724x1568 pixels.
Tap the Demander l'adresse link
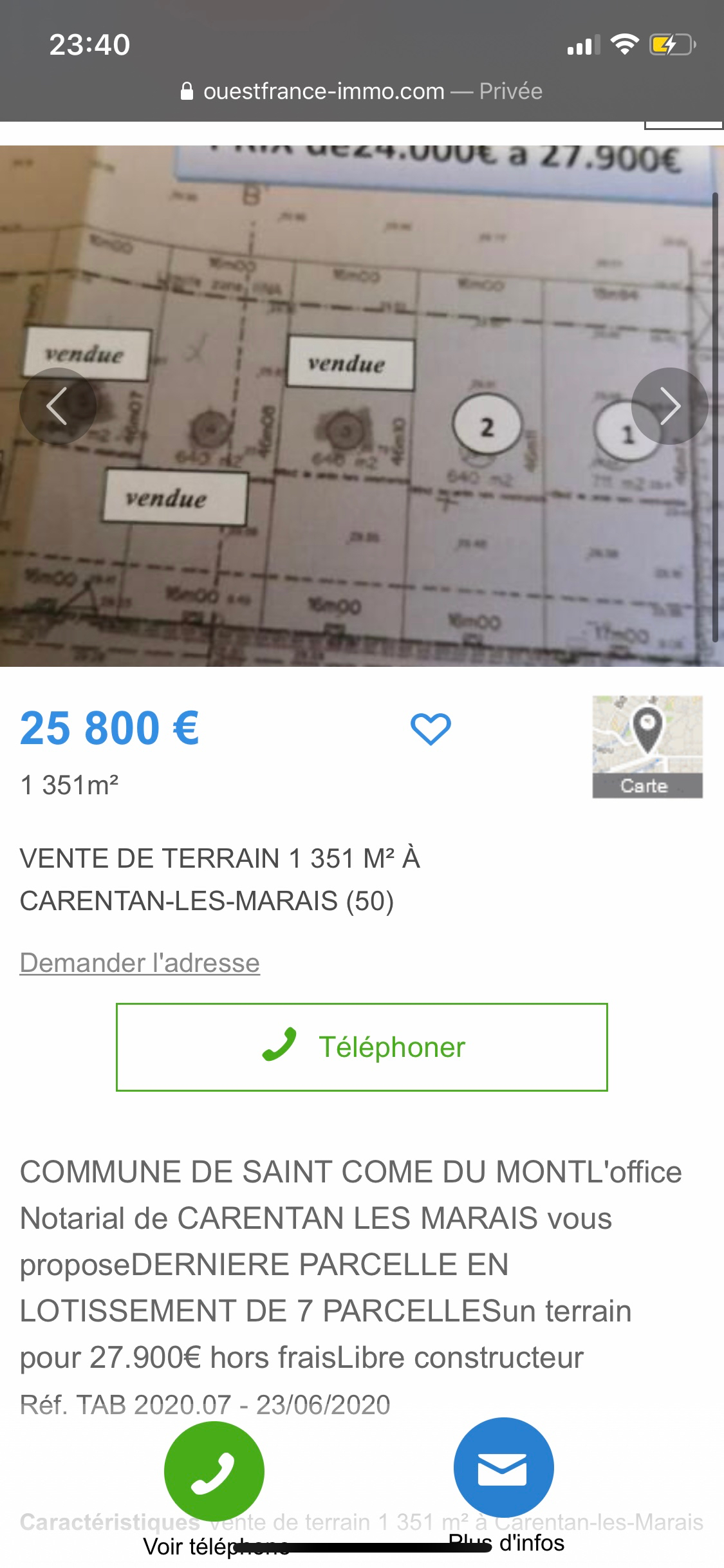(x=140, y=963)
